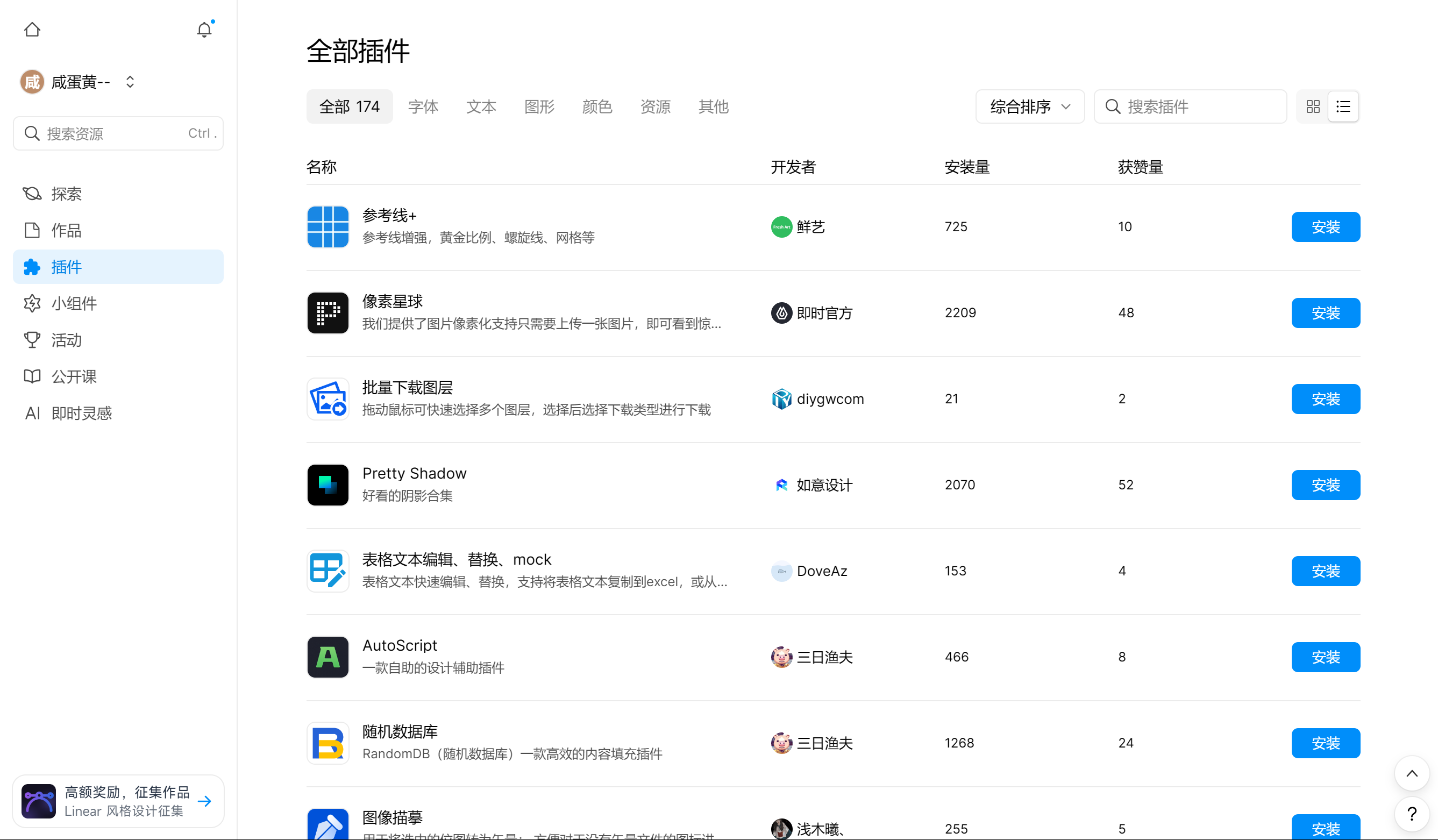Switch to grid view layout
Image resolution: width=1438 pixels, height=840 pixels.
(x=1313, y=106)
